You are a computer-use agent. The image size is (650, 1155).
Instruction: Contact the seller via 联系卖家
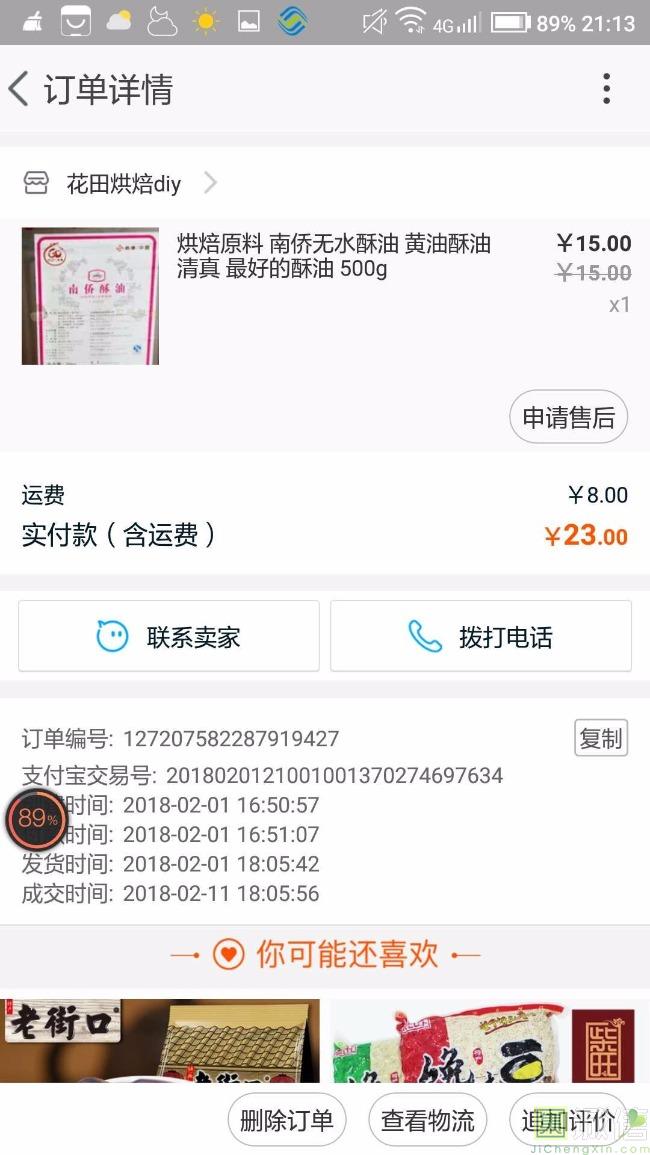pos(169,637)
